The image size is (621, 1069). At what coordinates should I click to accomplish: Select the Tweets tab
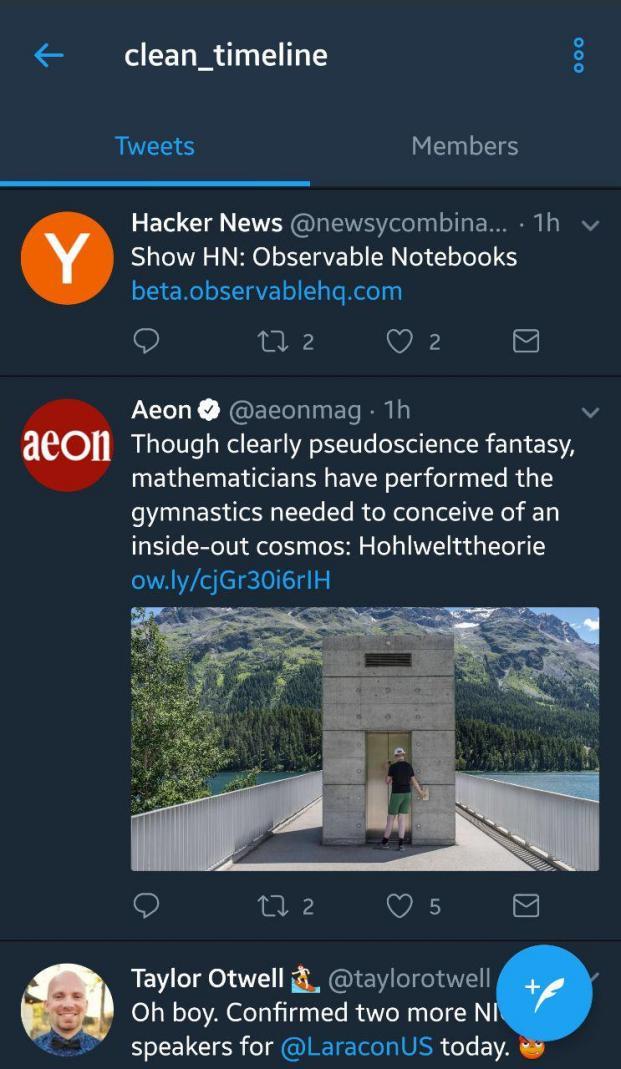click(155, 146)
